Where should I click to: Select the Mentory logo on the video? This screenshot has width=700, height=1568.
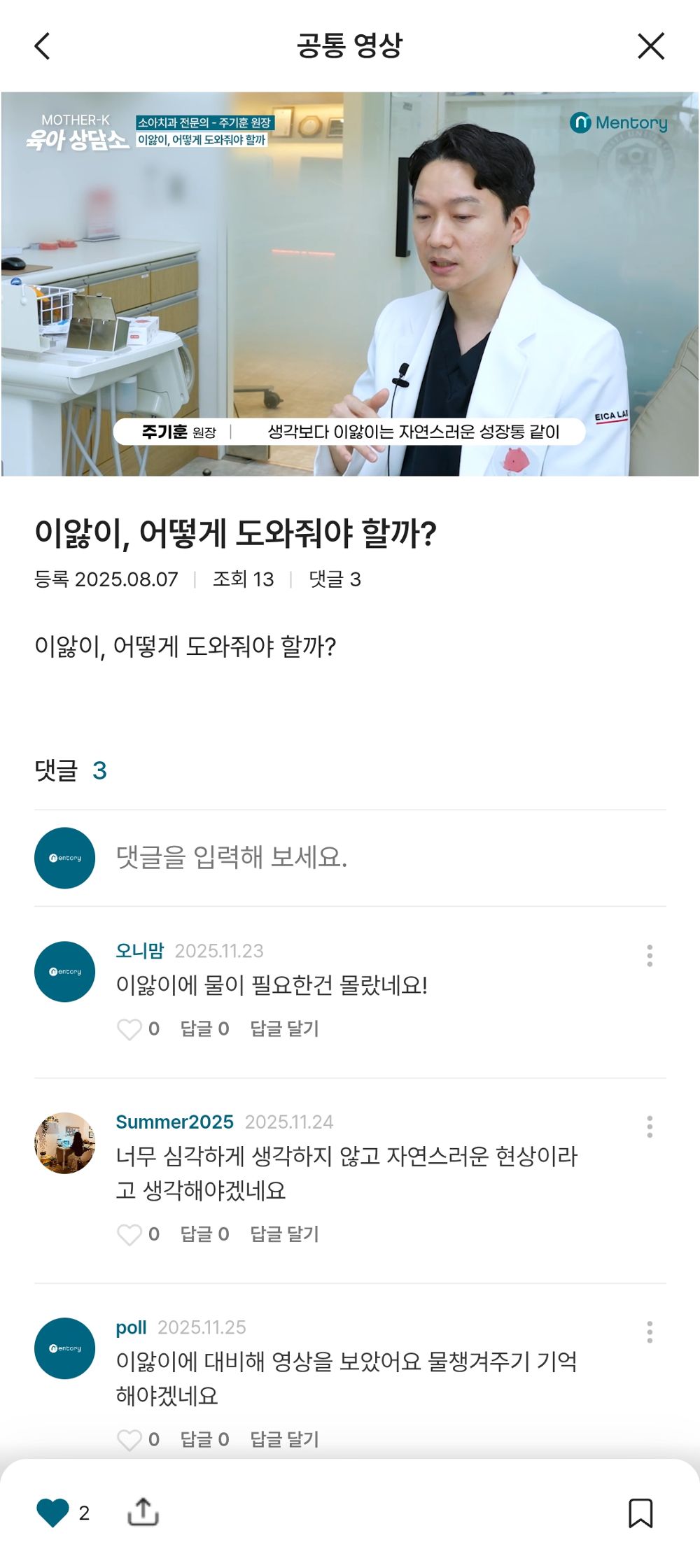coord(619,122)
